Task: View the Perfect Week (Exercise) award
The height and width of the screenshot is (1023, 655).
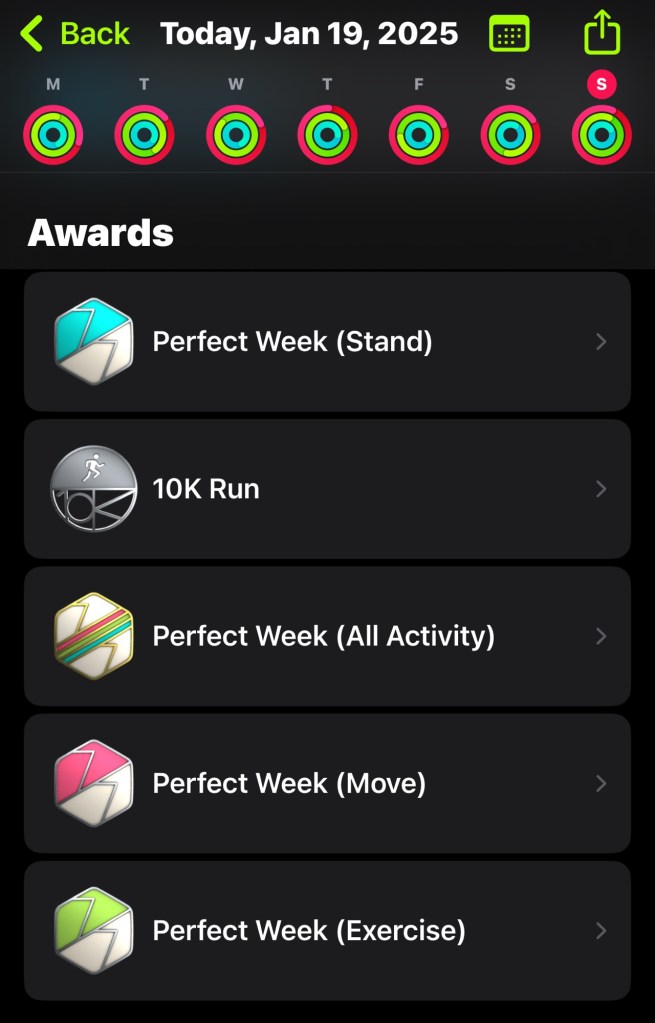Action: click(x=327, y=930)
